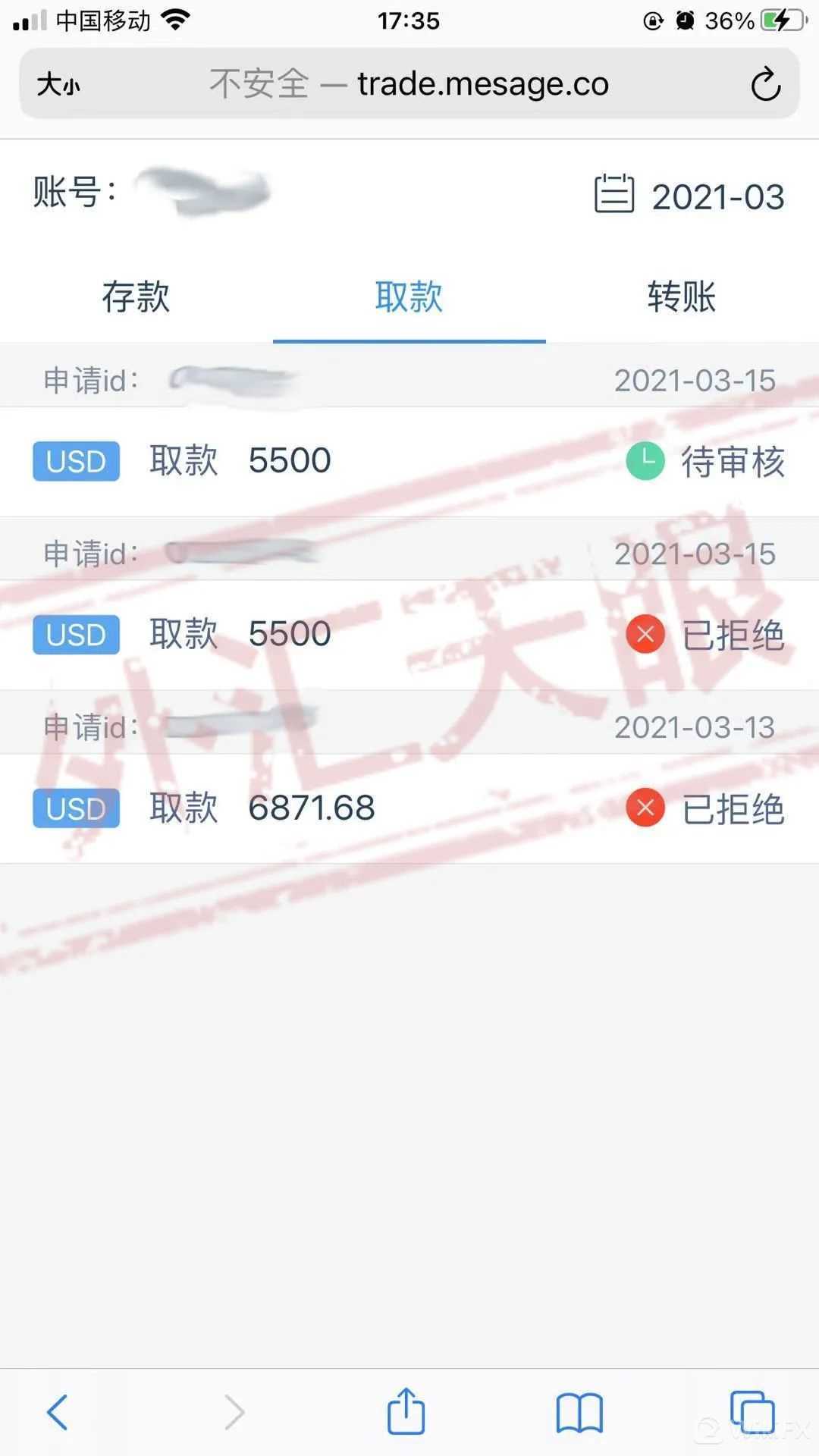
Task: Share this page
Action: point(406,1411)
